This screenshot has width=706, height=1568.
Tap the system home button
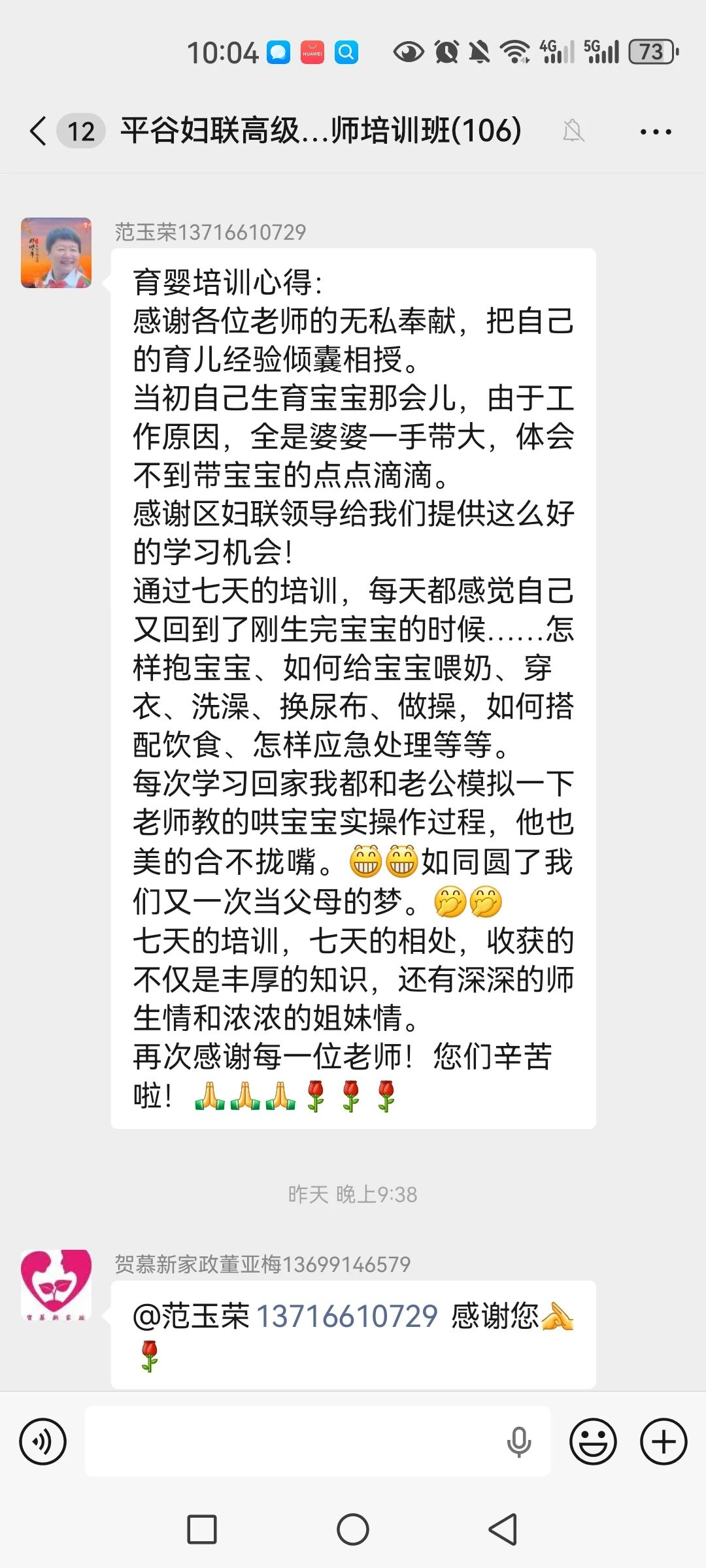pos(353,1529)
